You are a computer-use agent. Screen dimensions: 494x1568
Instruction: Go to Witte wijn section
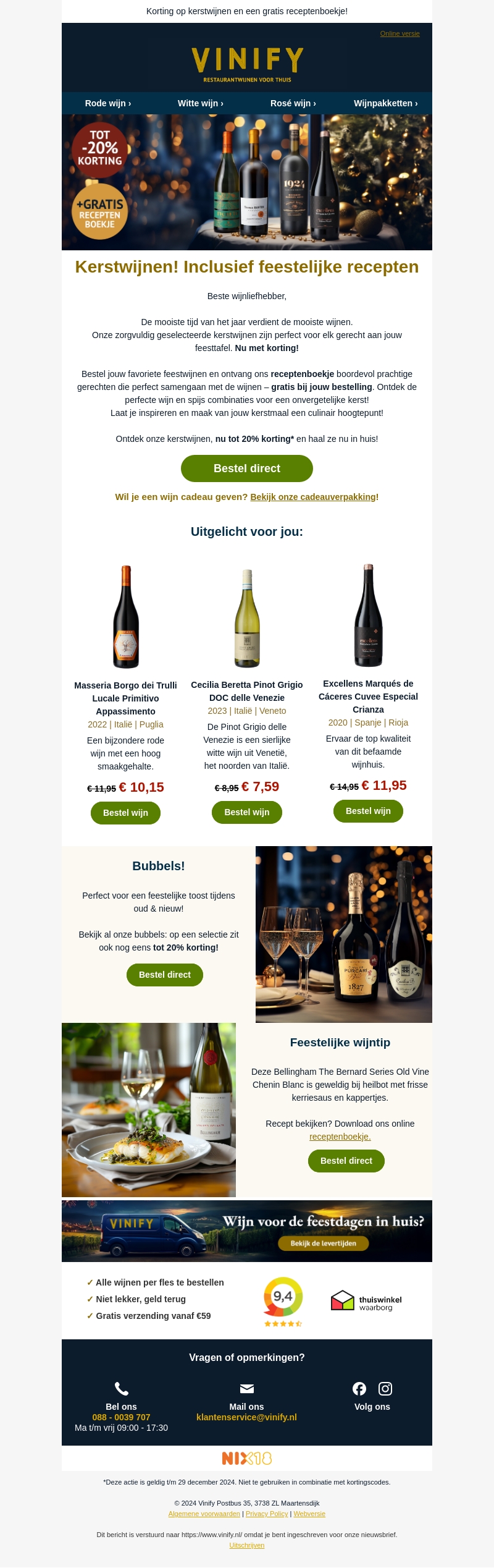pos(201,103)
